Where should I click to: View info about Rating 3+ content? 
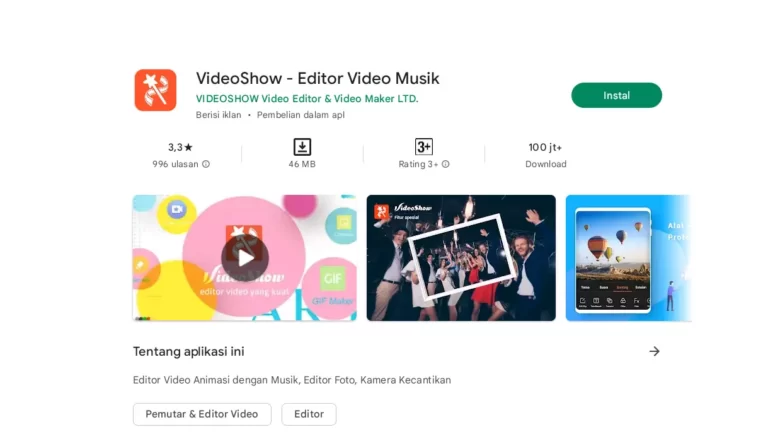click(446, 164)
